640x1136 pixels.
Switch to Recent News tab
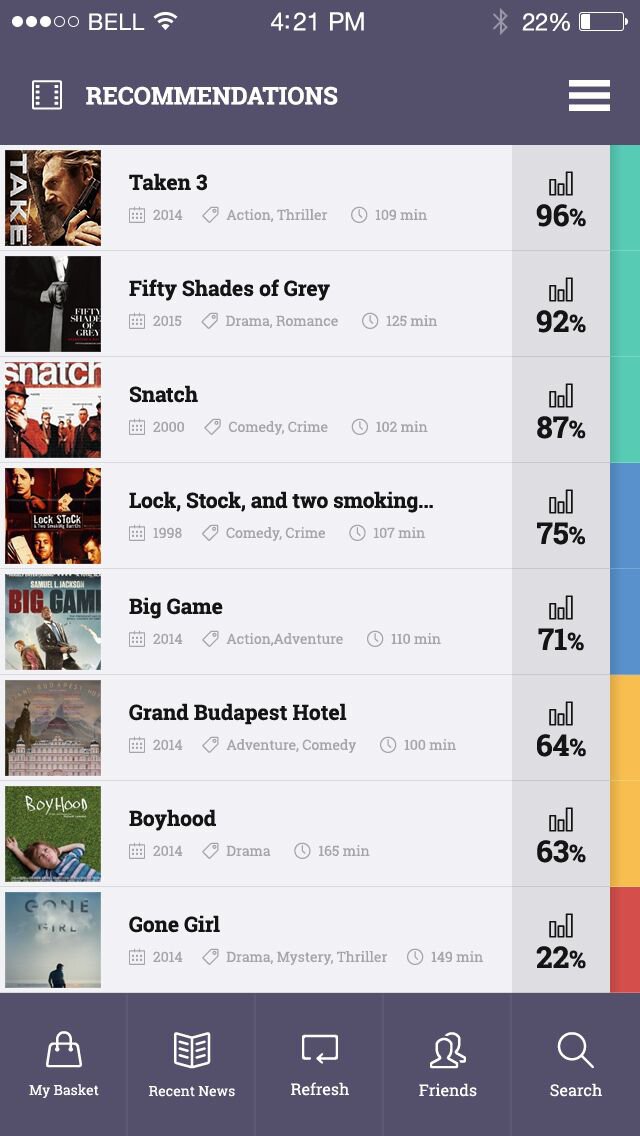pyautogui.click(x=192, y=1064)
